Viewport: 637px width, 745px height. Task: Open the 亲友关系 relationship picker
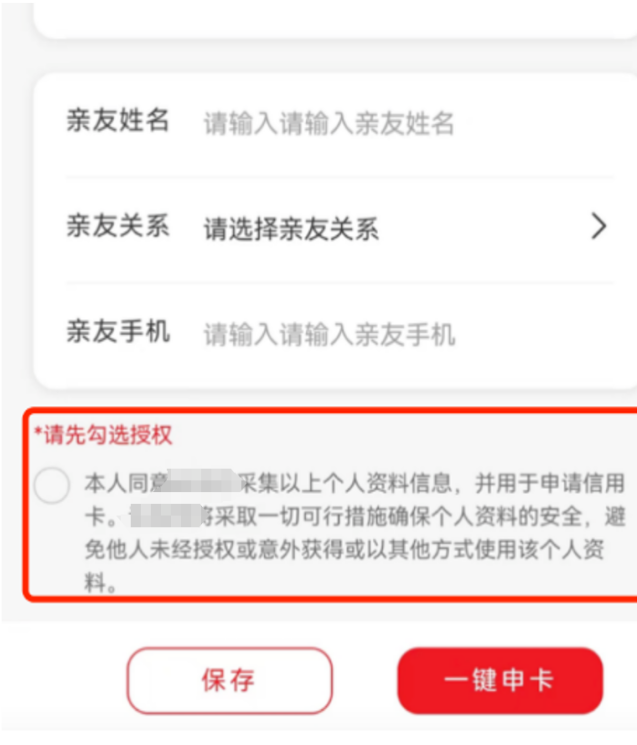pyautogui.click(x=400, y=228)
